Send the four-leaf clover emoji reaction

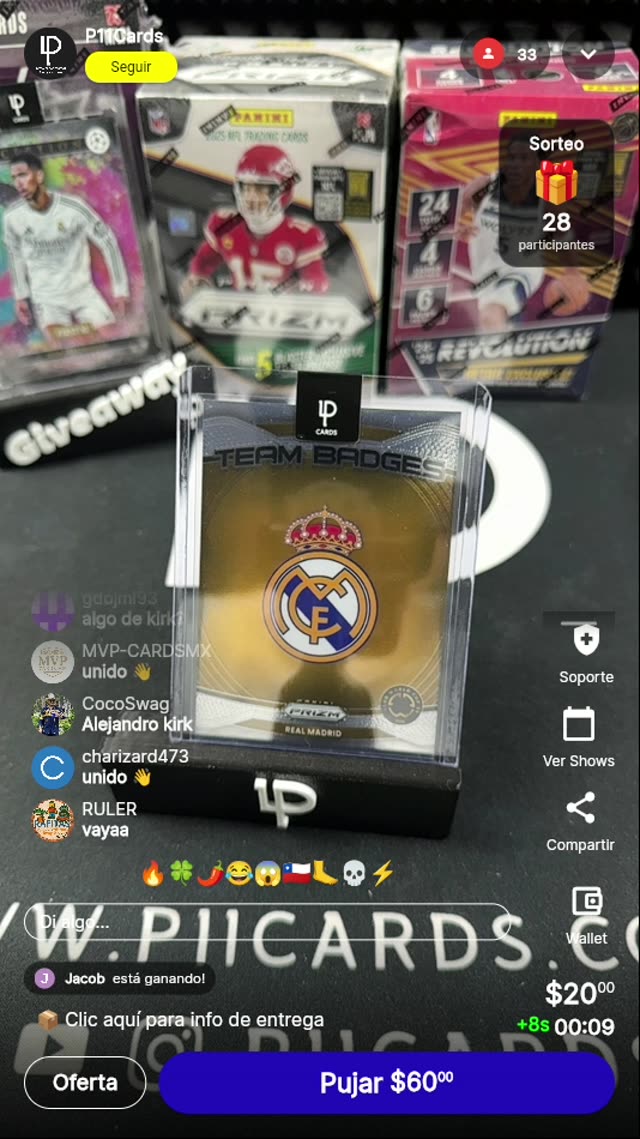point(182,874)
